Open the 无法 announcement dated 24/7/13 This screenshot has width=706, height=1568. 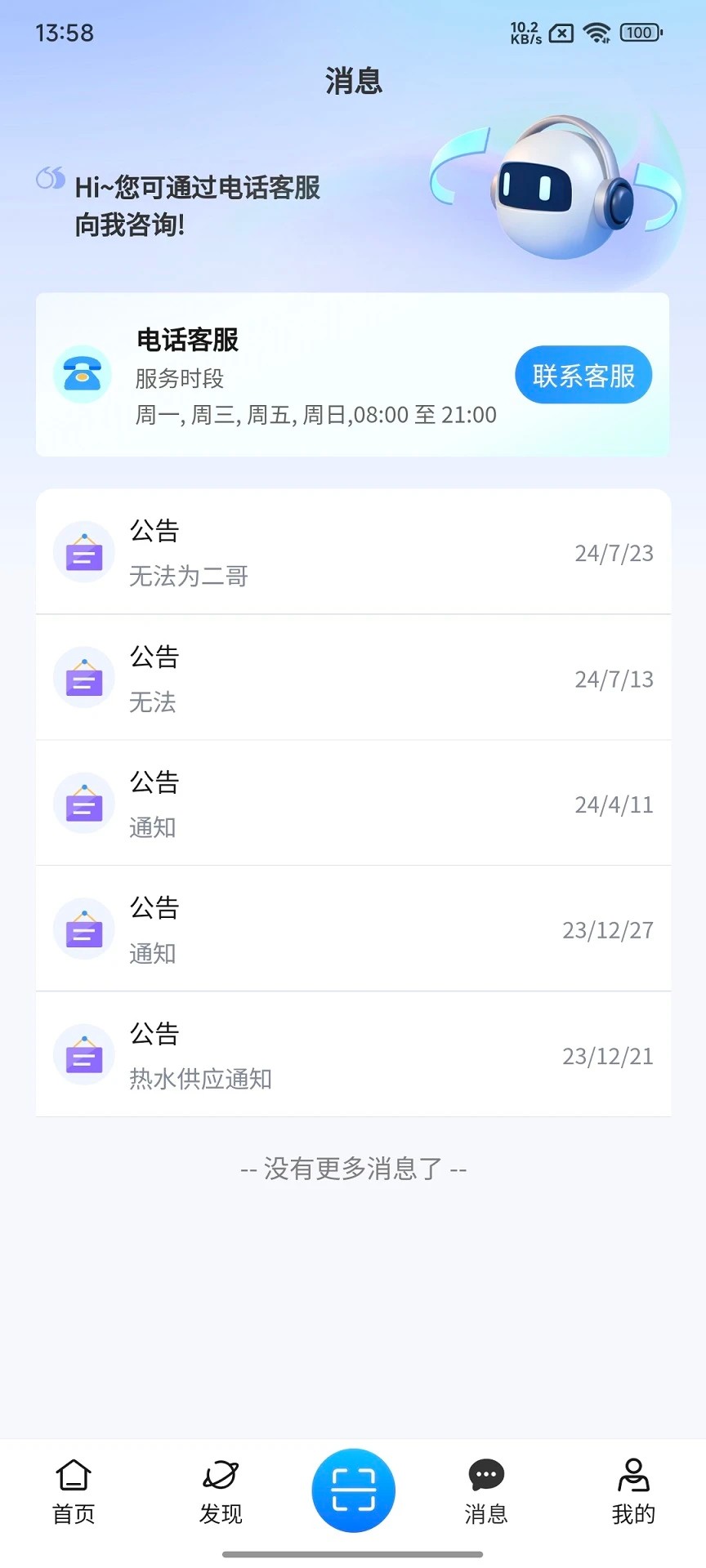point(353,678)
